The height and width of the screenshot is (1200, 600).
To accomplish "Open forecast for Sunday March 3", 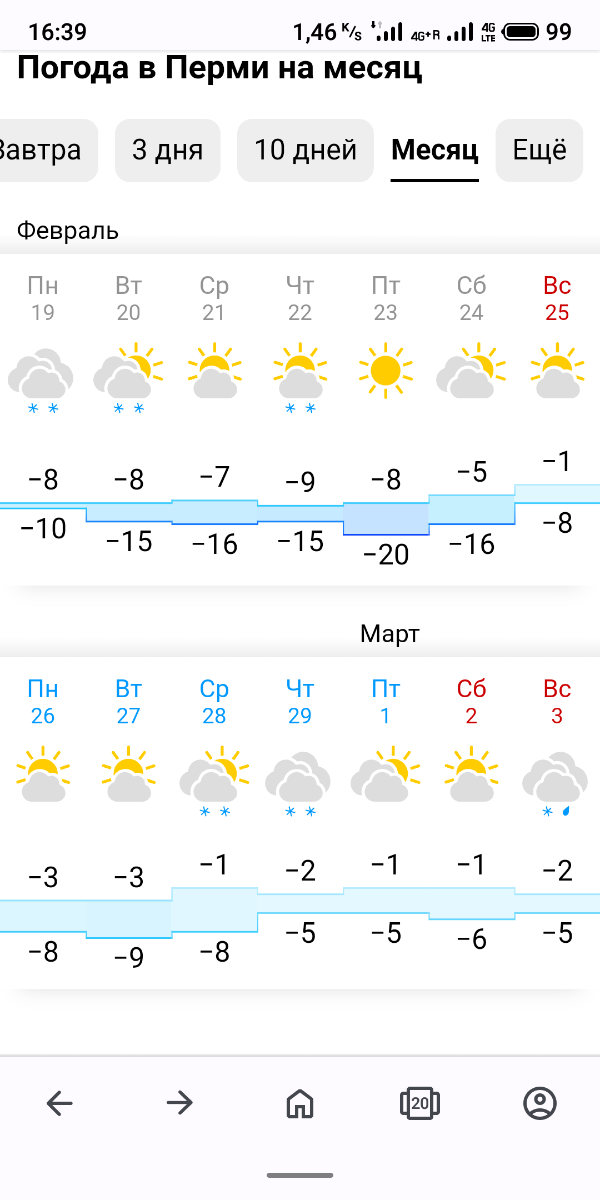I will coord(557,820).
